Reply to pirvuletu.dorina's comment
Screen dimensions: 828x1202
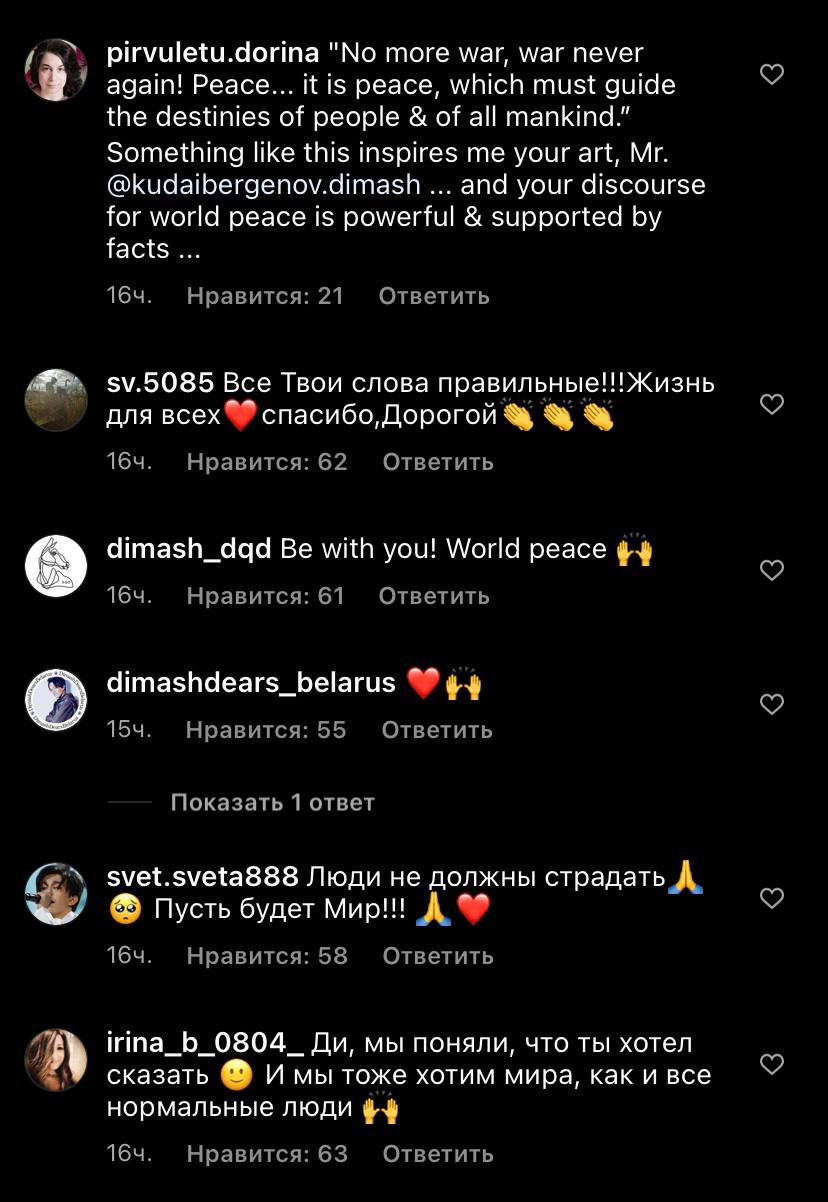point(434,296)
